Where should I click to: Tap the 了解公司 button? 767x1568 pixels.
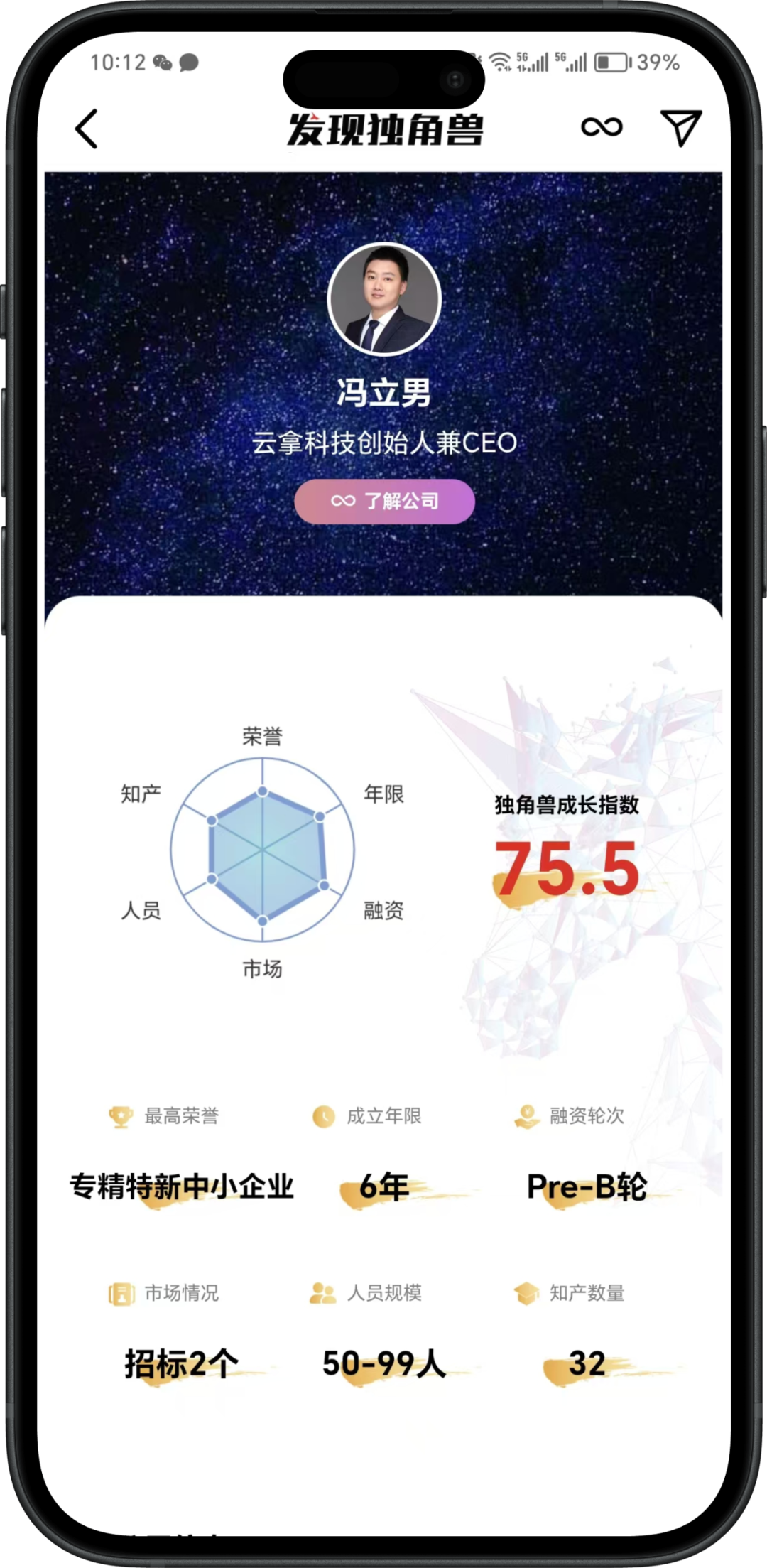[x=384, y=501]
